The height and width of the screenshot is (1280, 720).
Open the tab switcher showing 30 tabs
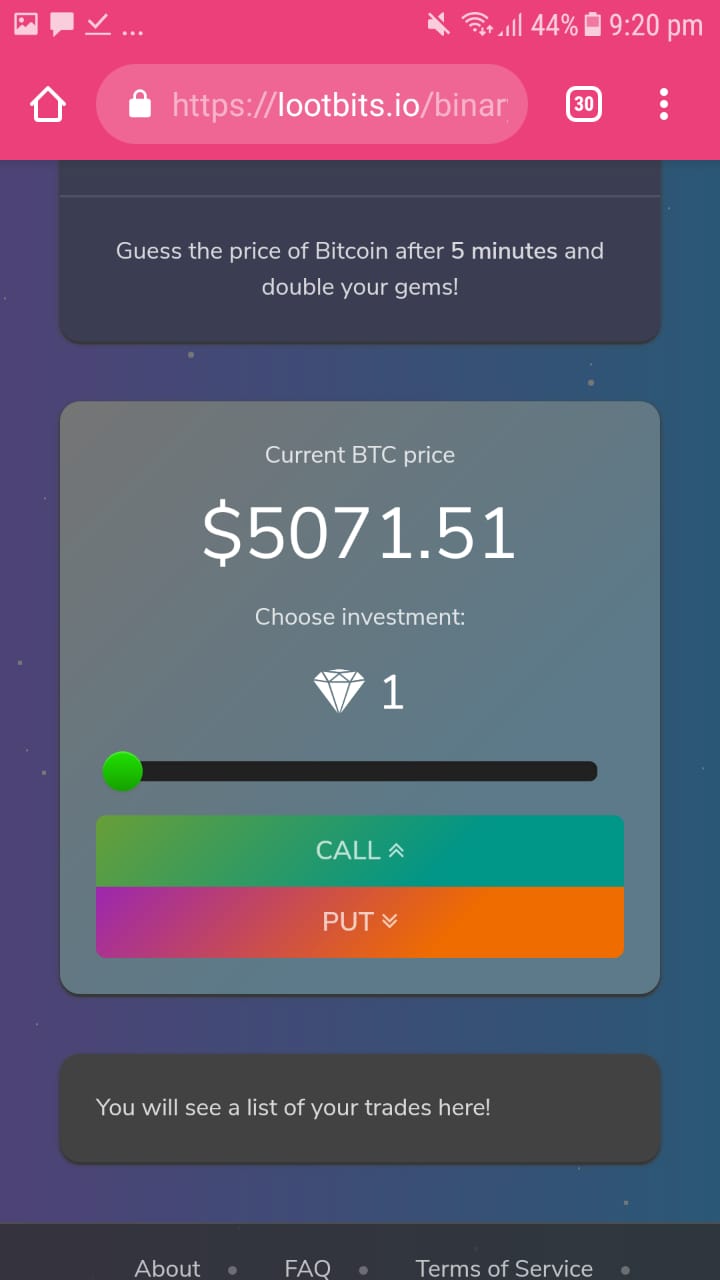coord(584,104)
